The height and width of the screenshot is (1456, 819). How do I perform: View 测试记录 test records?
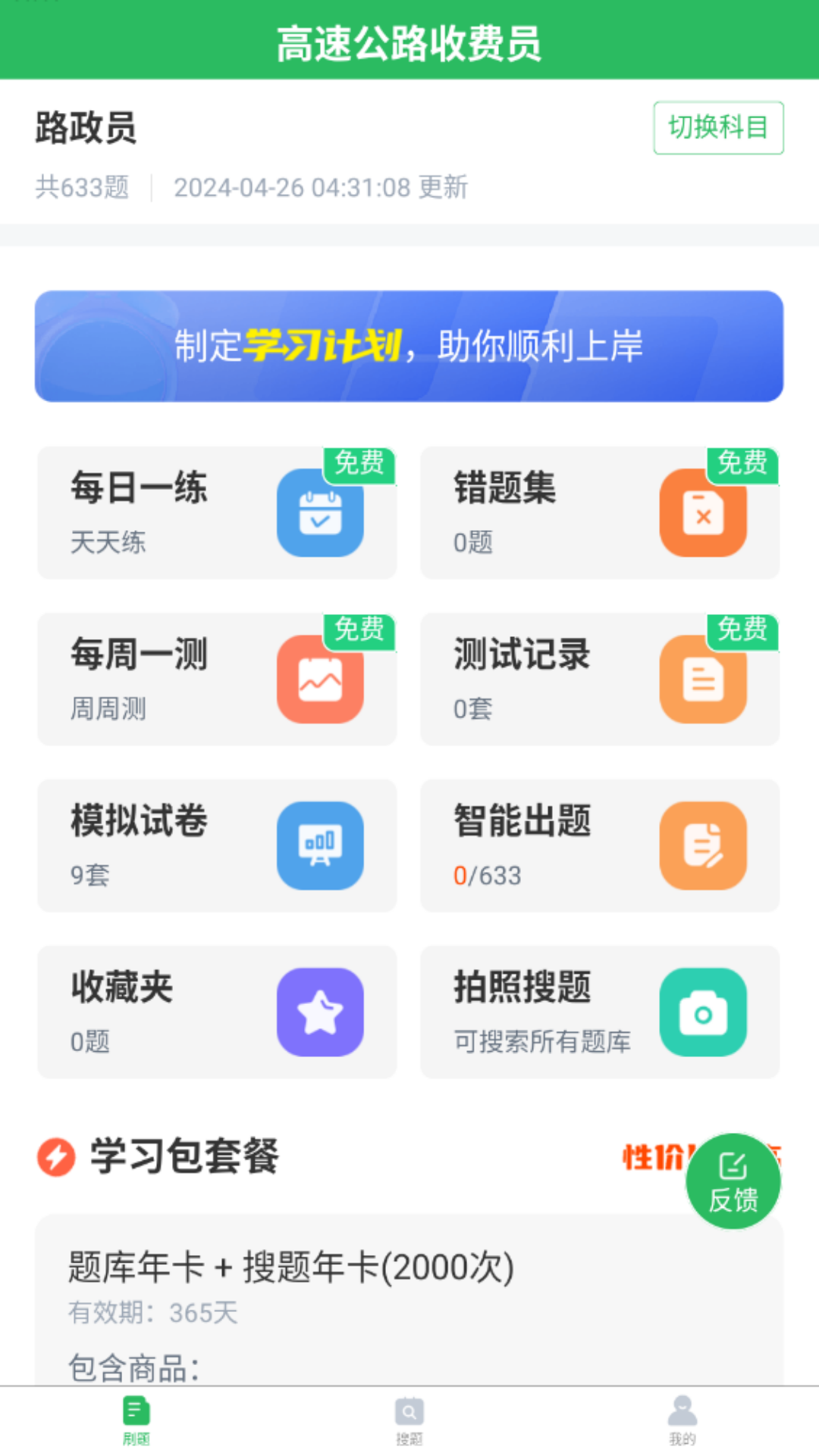pyautogui.click(x=599, y=679)
